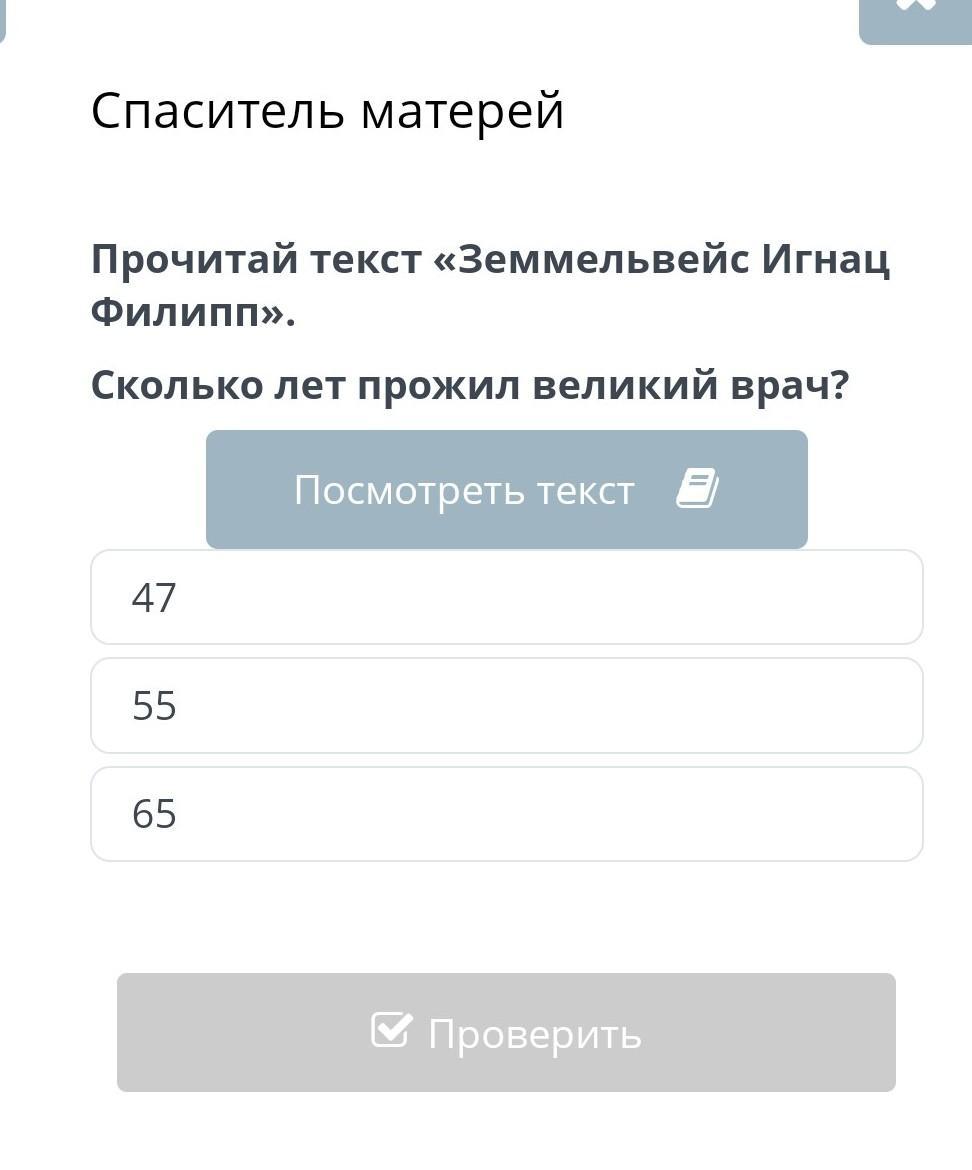Open the text via Посмотреть текст
Image resolution: width=972 pixels, height=1170 pixels.
tap(506, 490)
